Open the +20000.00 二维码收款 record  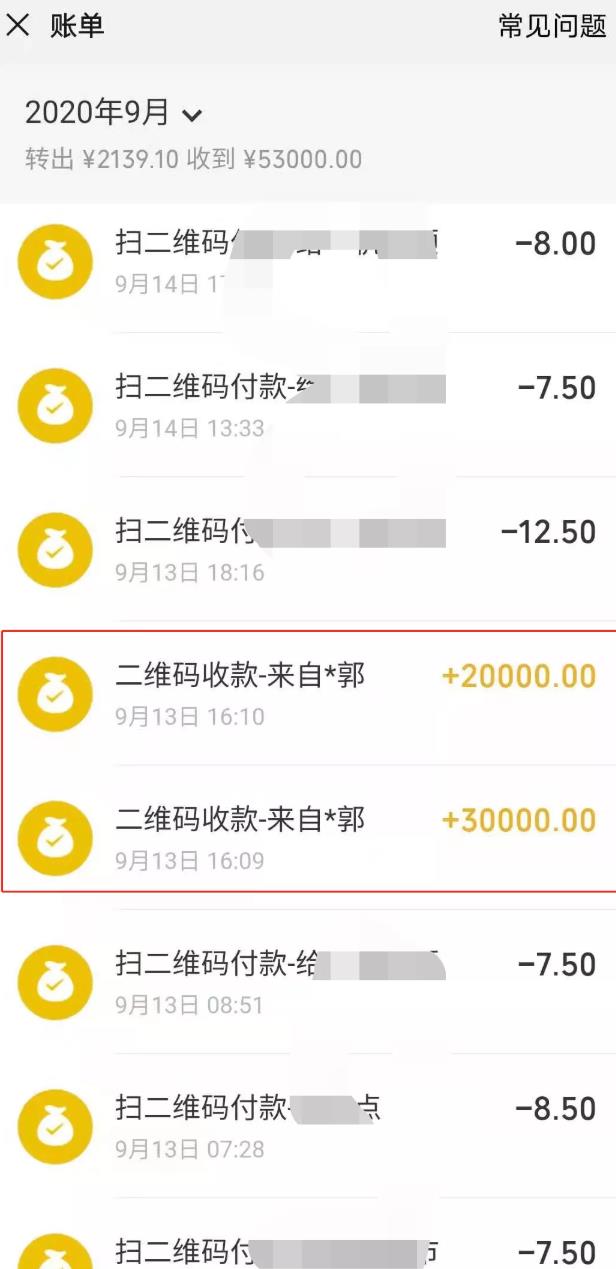pyautogui.click(x=308, y=692)
